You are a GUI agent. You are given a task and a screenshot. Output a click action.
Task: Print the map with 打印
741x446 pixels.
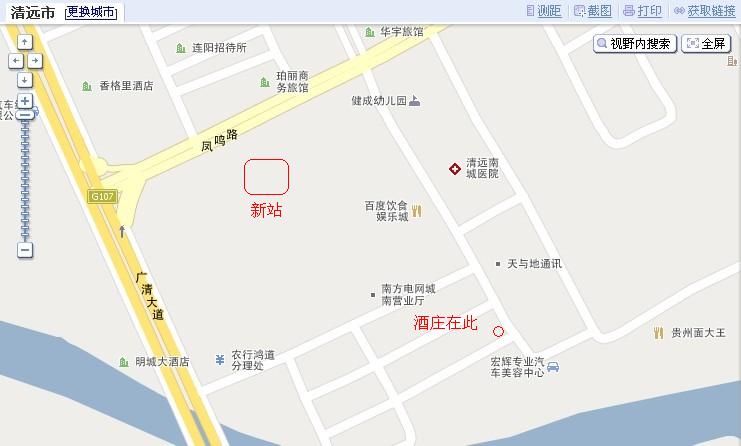click(642, 12)
